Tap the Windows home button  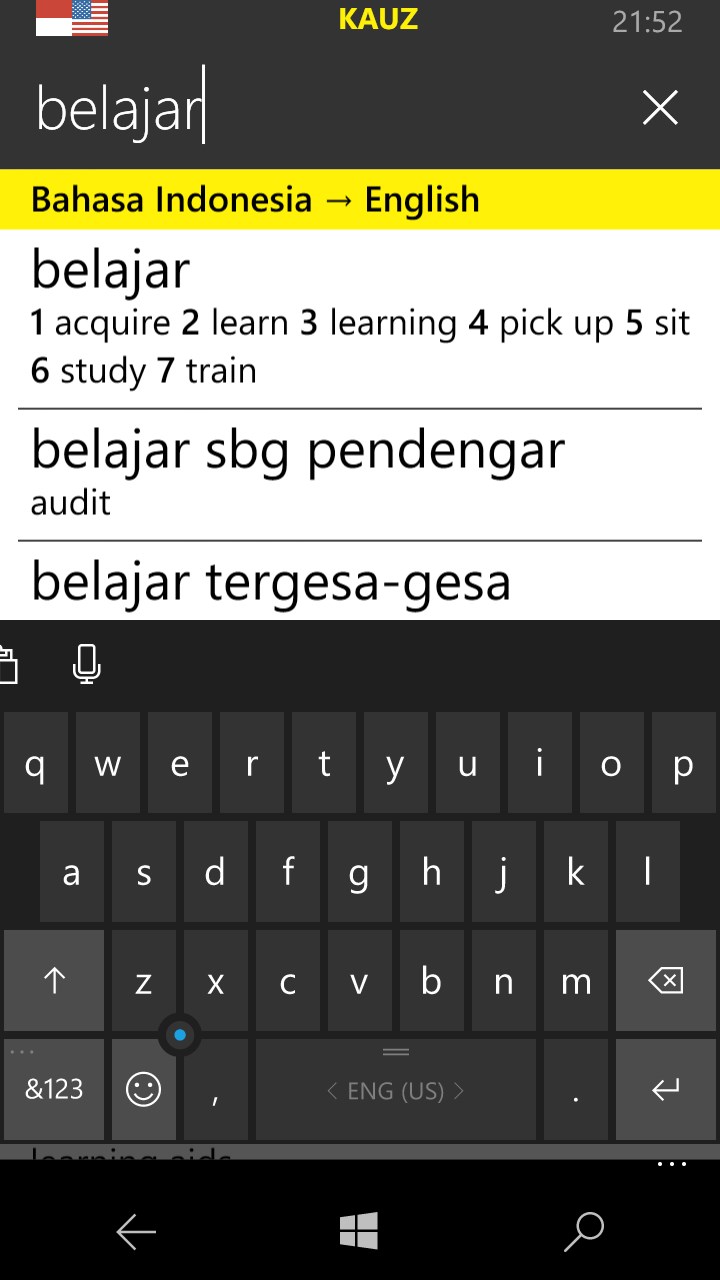(x=359, y=1231)
